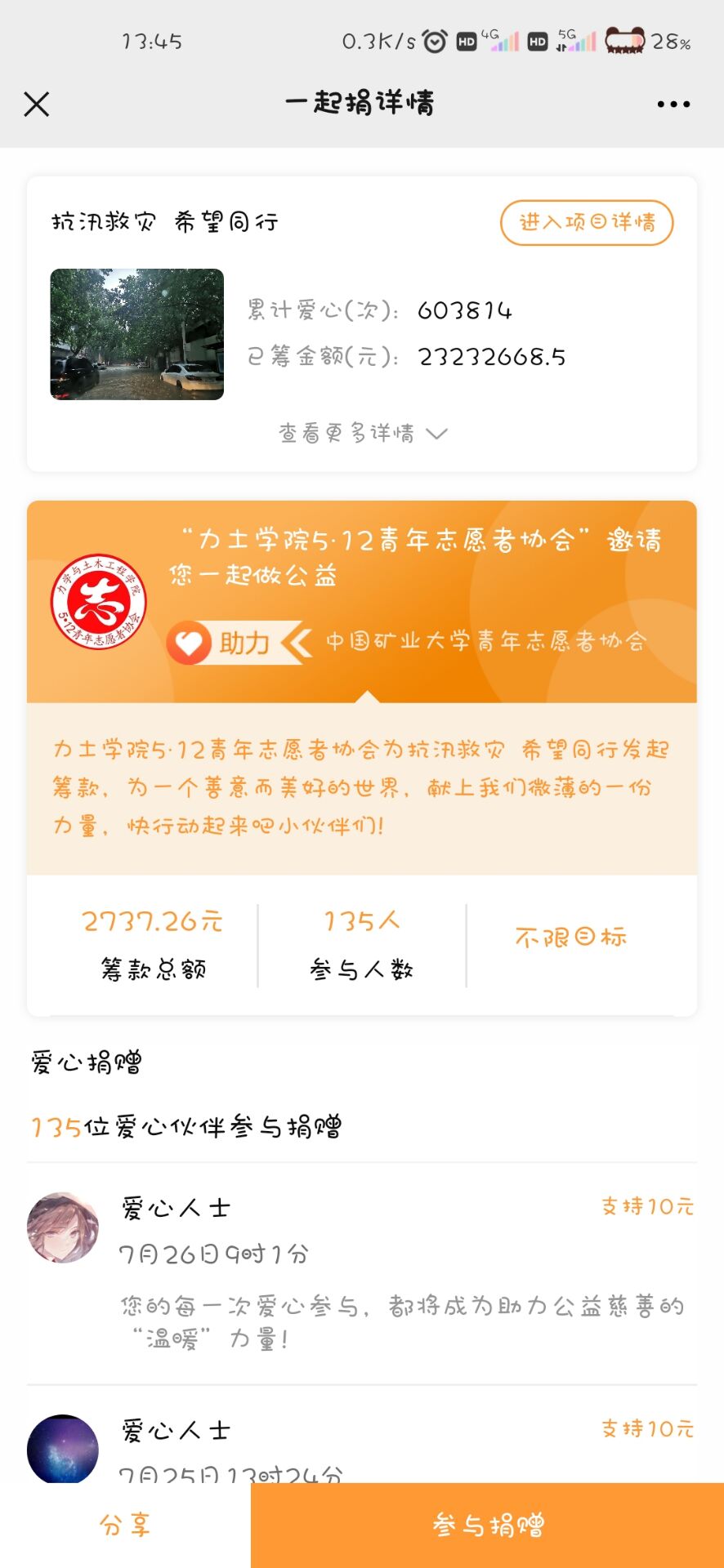Viewport: 724px width, 1568px height.
Task: Open the three-dot overflow menu
Action: point(673,105)
